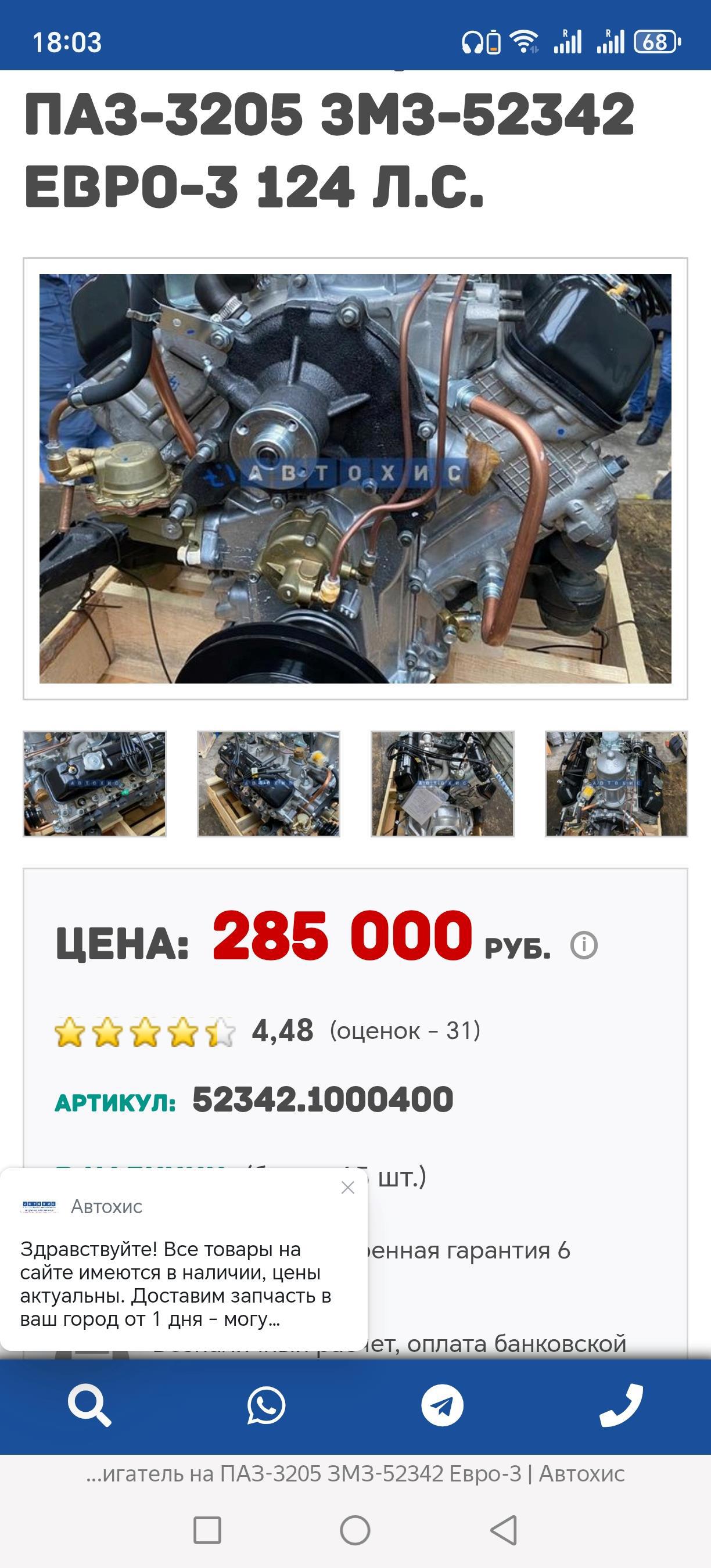Go to the phone's home screen
The width and height of the screenshot is (711, 1568).
355,1530
